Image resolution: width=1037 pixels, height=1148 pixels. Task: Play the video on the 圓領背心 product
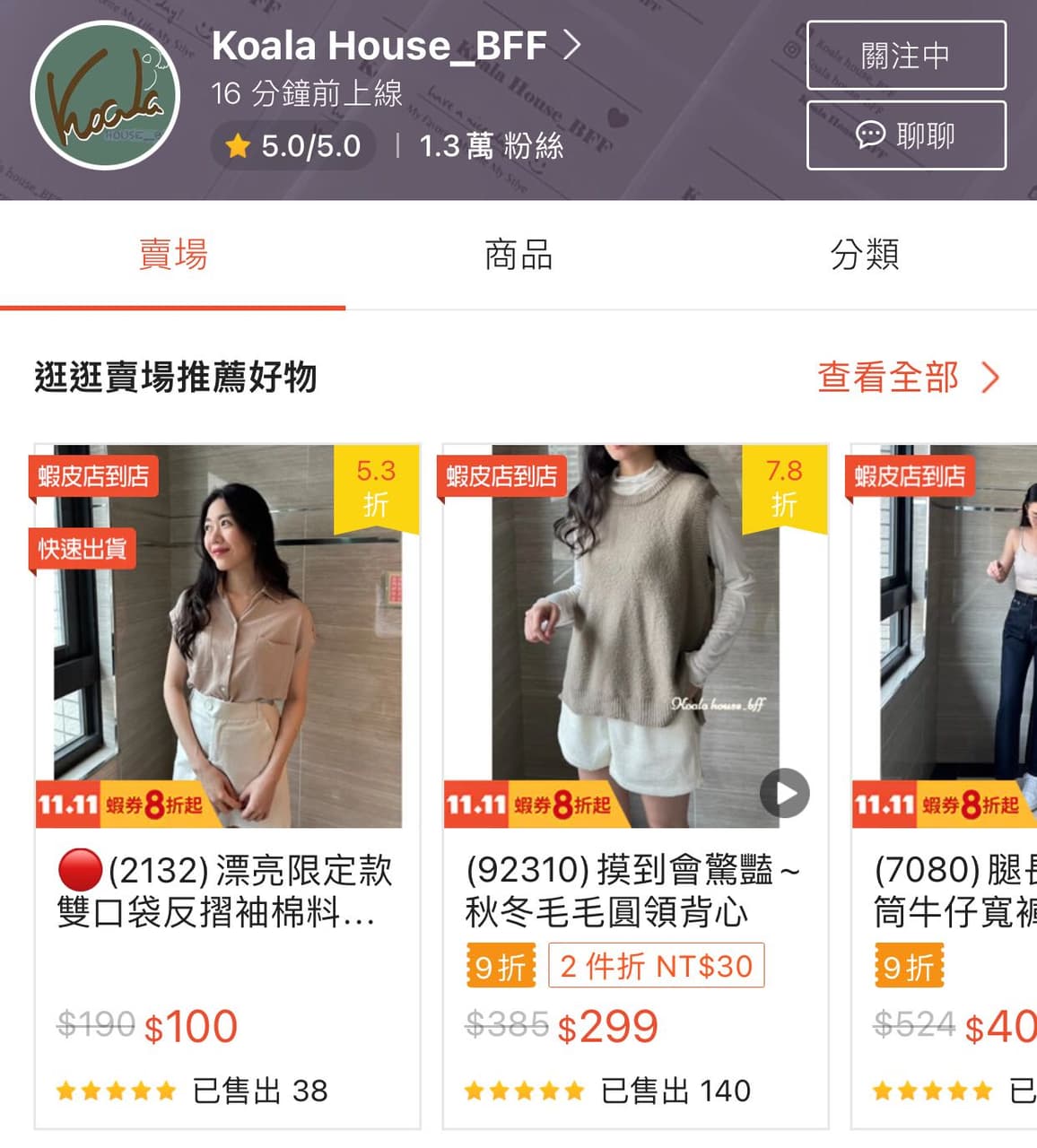[784, 793]
